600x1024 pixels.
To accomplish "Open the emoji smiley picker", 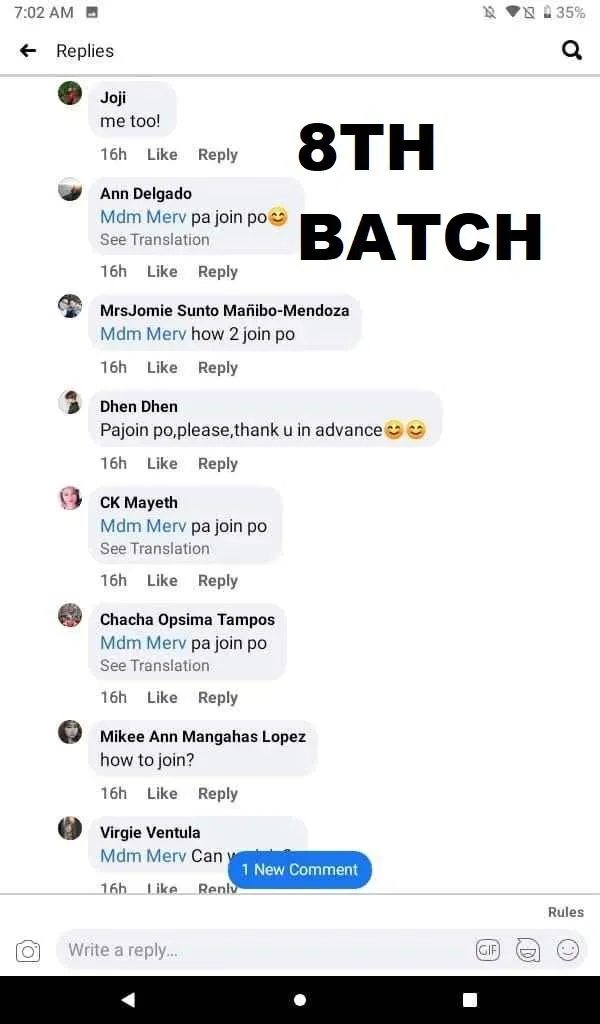I will pyautogui.click(x=568, y=950).
